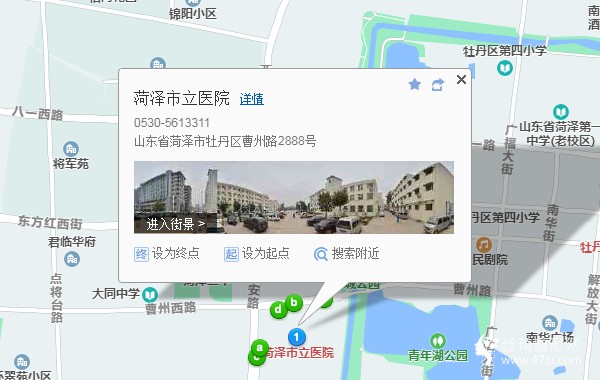Close the 菏泽市立医院 info popup
The image size is (600, 380).
coord(461,80)
